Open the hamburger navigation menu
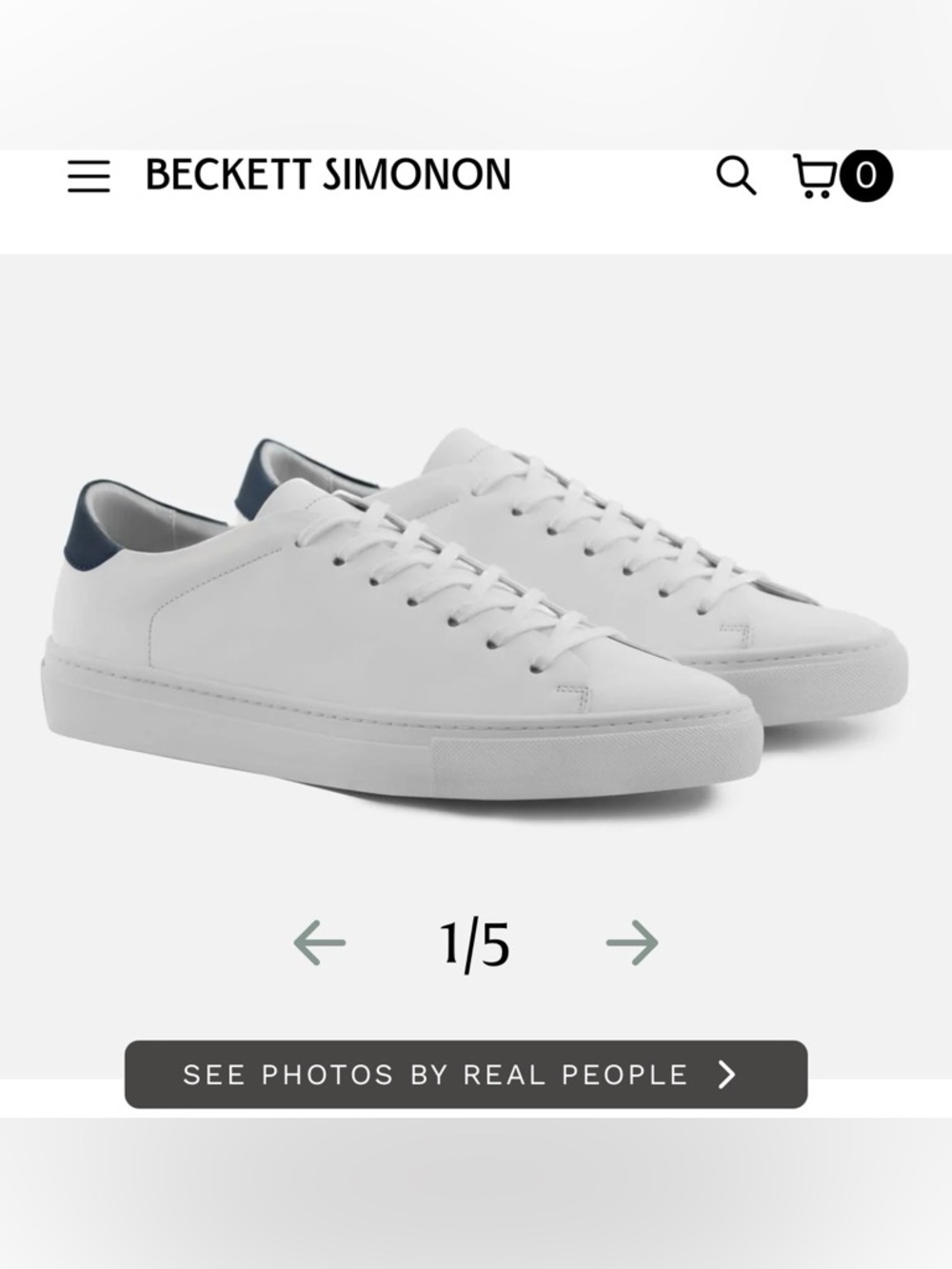Image resolution: width=952 pixels, height=1269 pixels. tap(90, 177)
